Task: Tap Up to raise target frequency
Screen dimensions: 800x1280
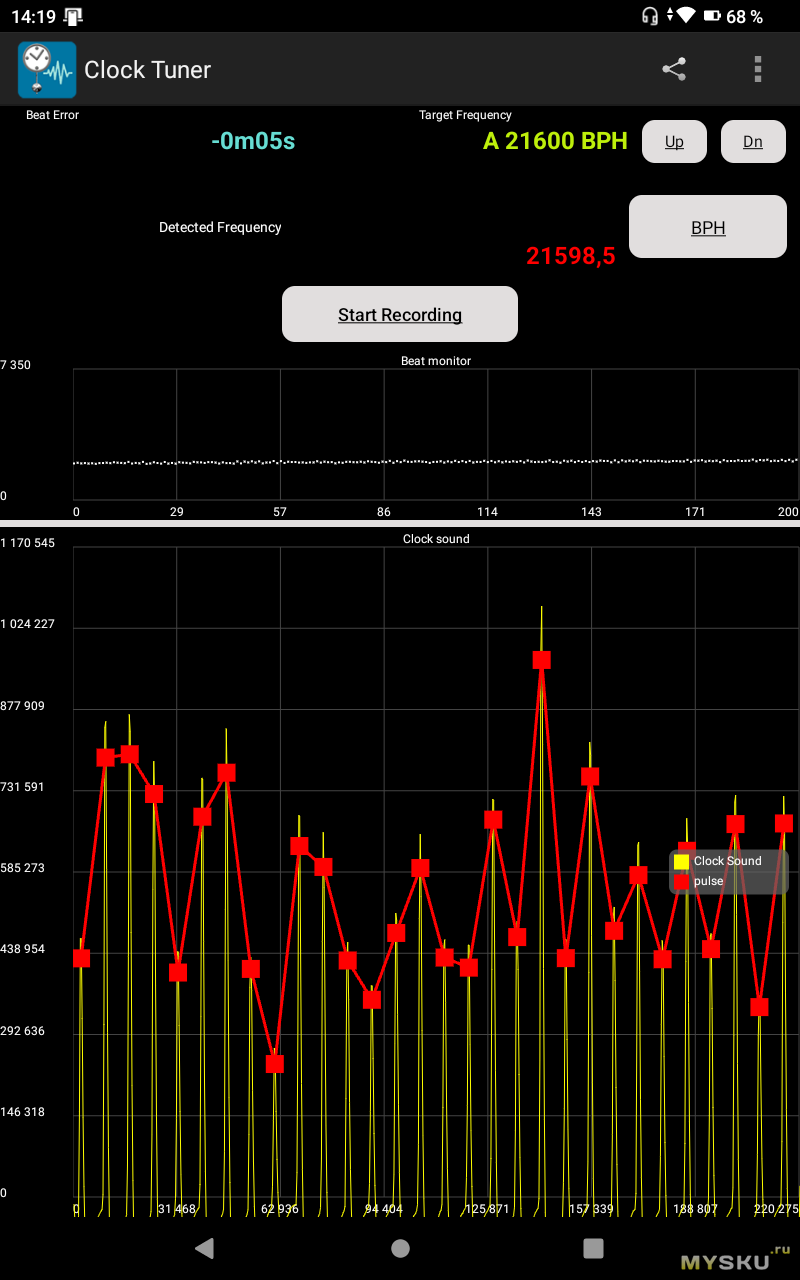Action: point(674,142)
